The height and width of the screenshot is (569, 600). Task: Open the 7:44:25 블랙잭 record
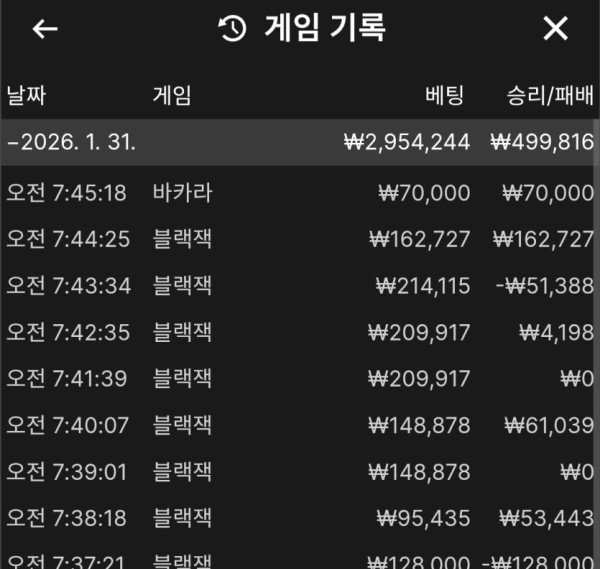click(300, 240)
